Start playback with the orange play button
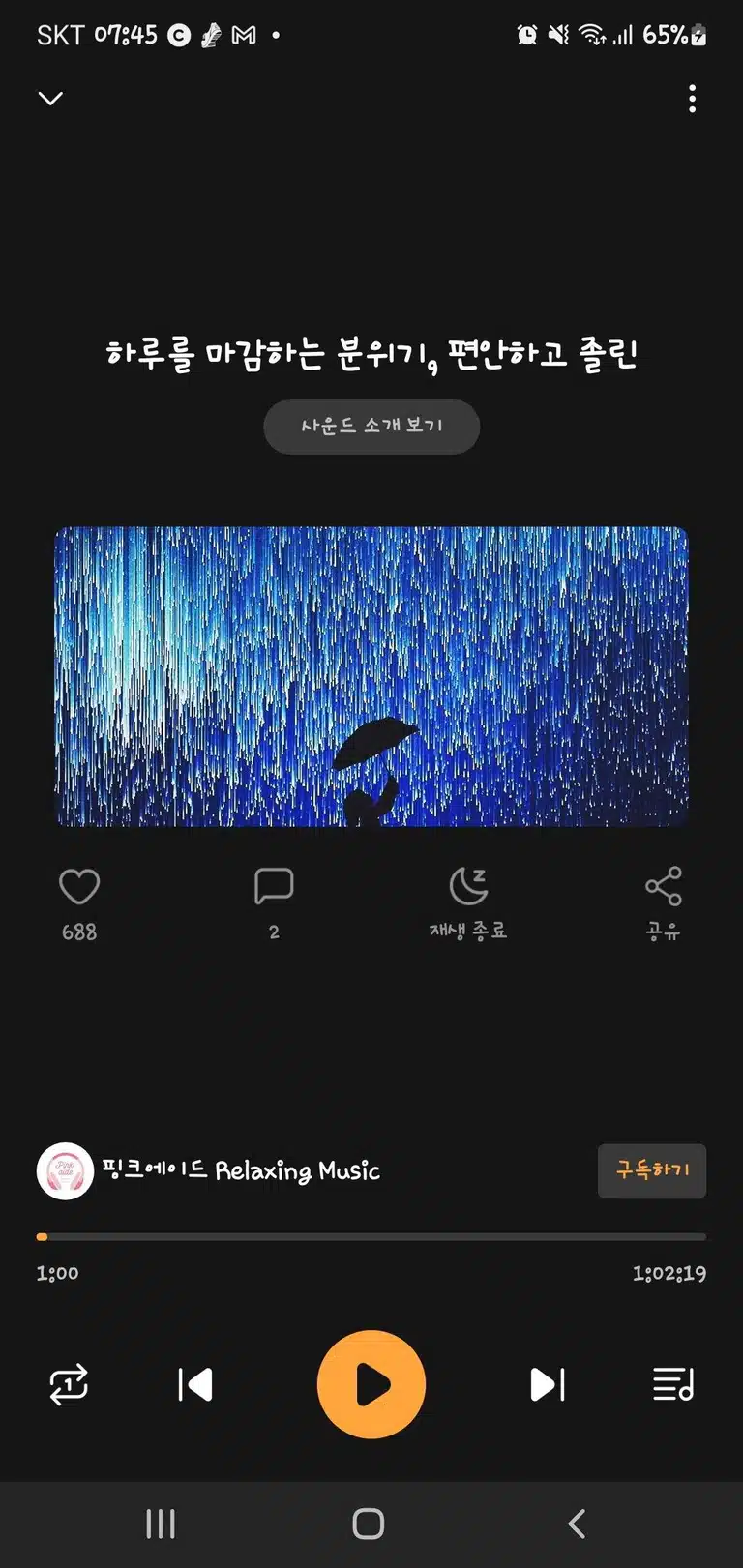This screenshot has height=1568, width=743. [371, 1384]
